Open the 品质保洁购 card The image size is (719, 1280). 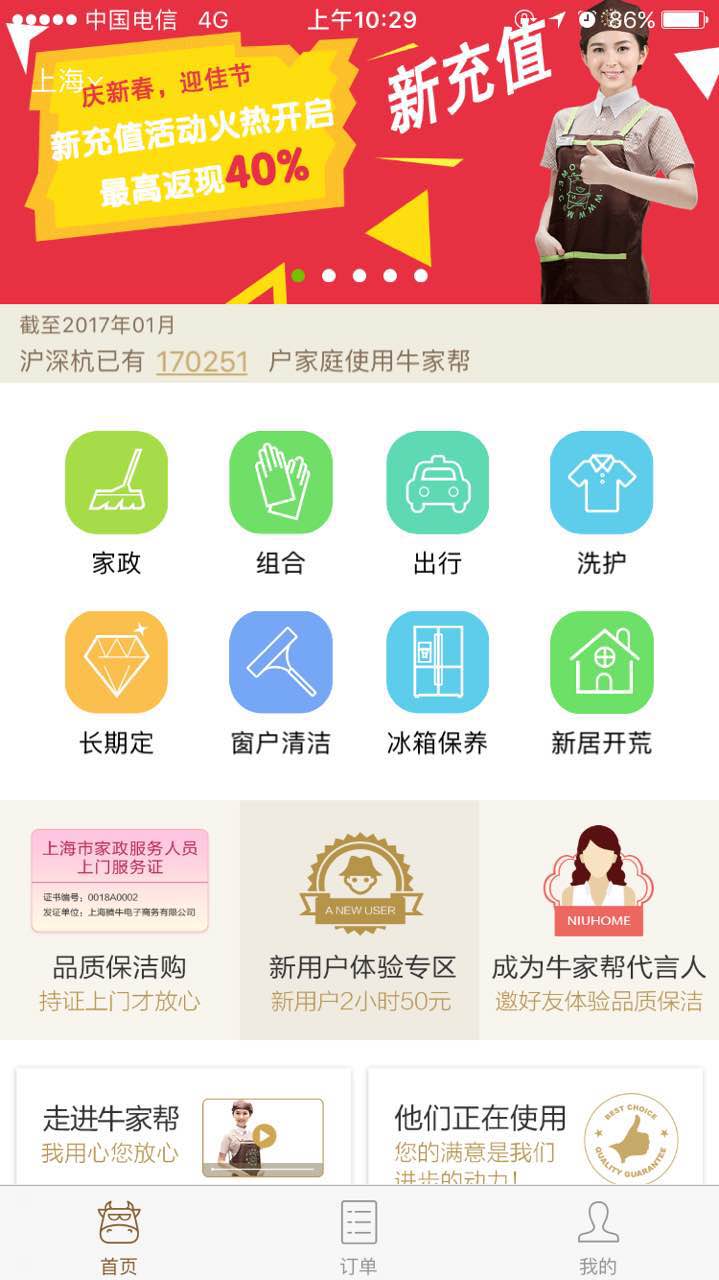[x=120, y=920]
